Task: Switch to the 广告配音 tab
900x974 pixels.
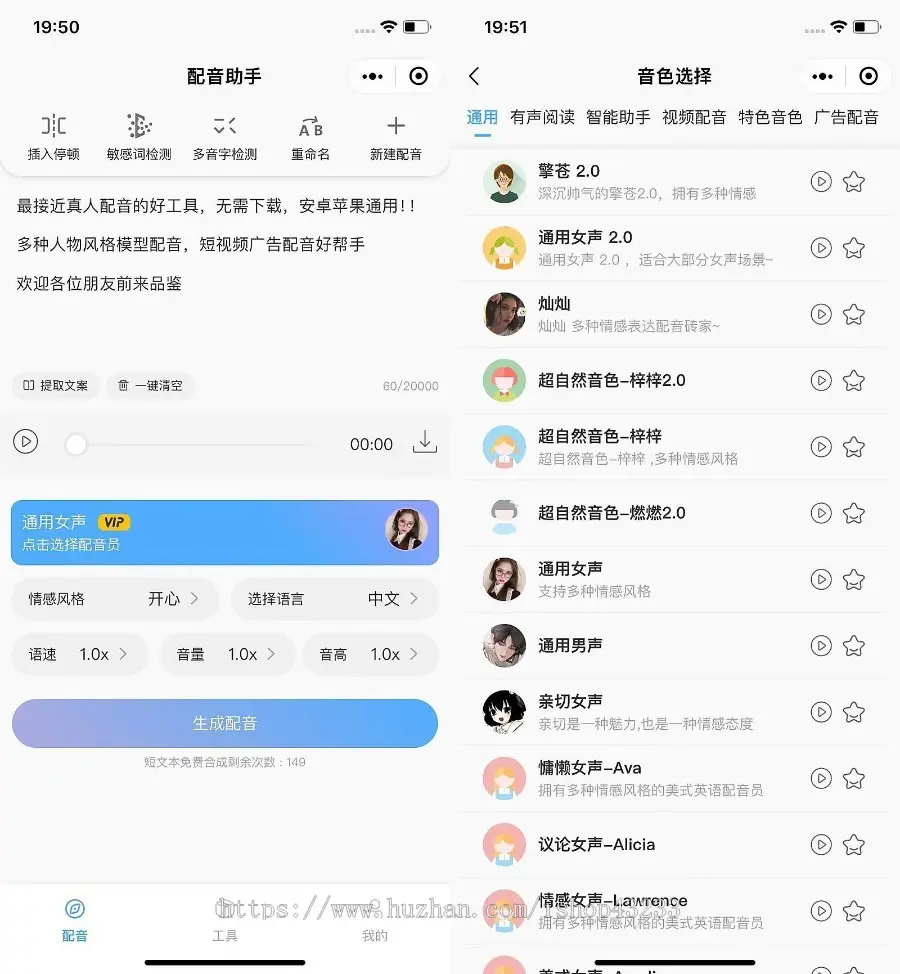Action: click(x=846, y=117)
